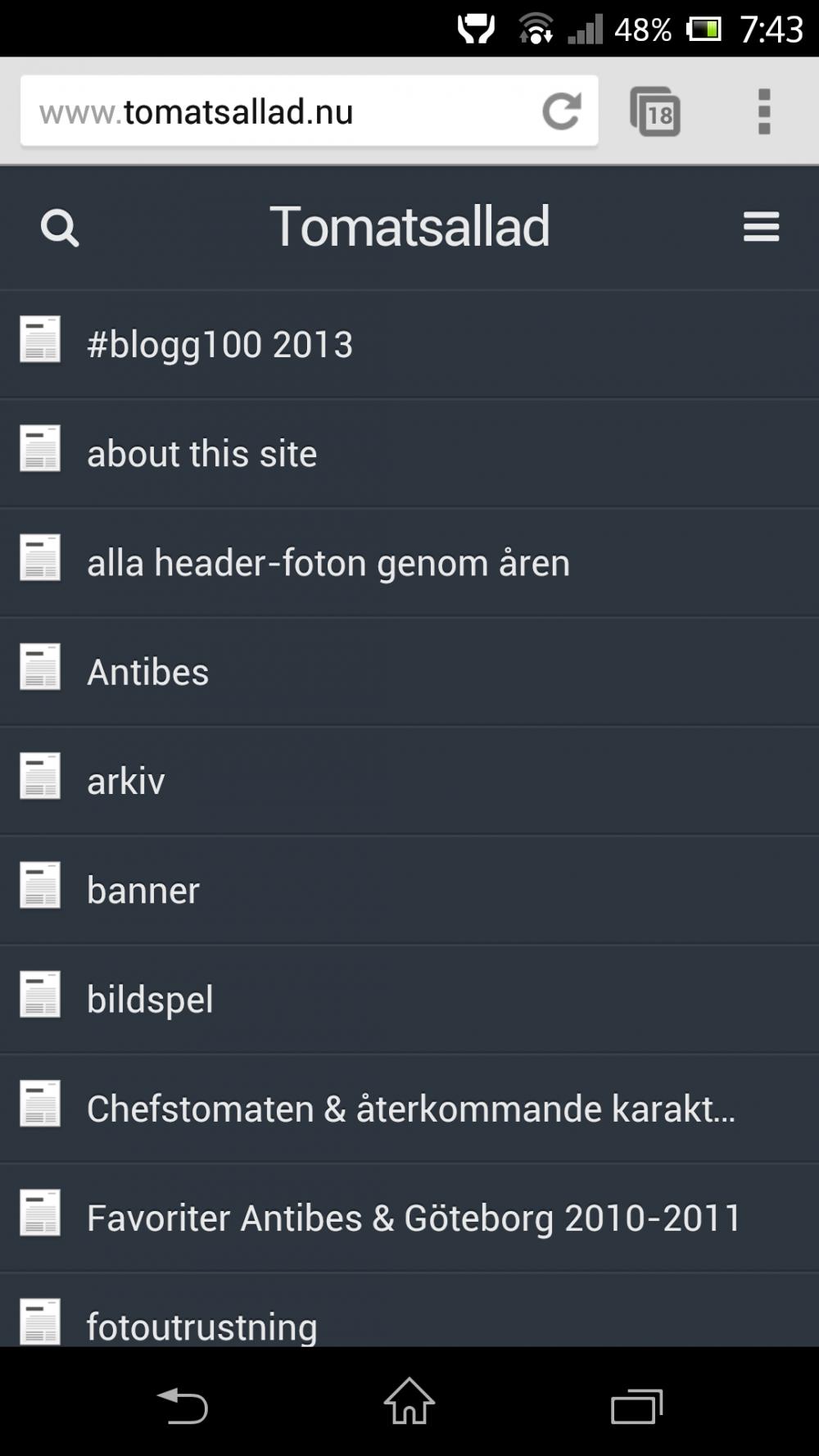Screen dimensions: 819x1456
Task: Open the browser tab switcher
Action: click(655, 111)
